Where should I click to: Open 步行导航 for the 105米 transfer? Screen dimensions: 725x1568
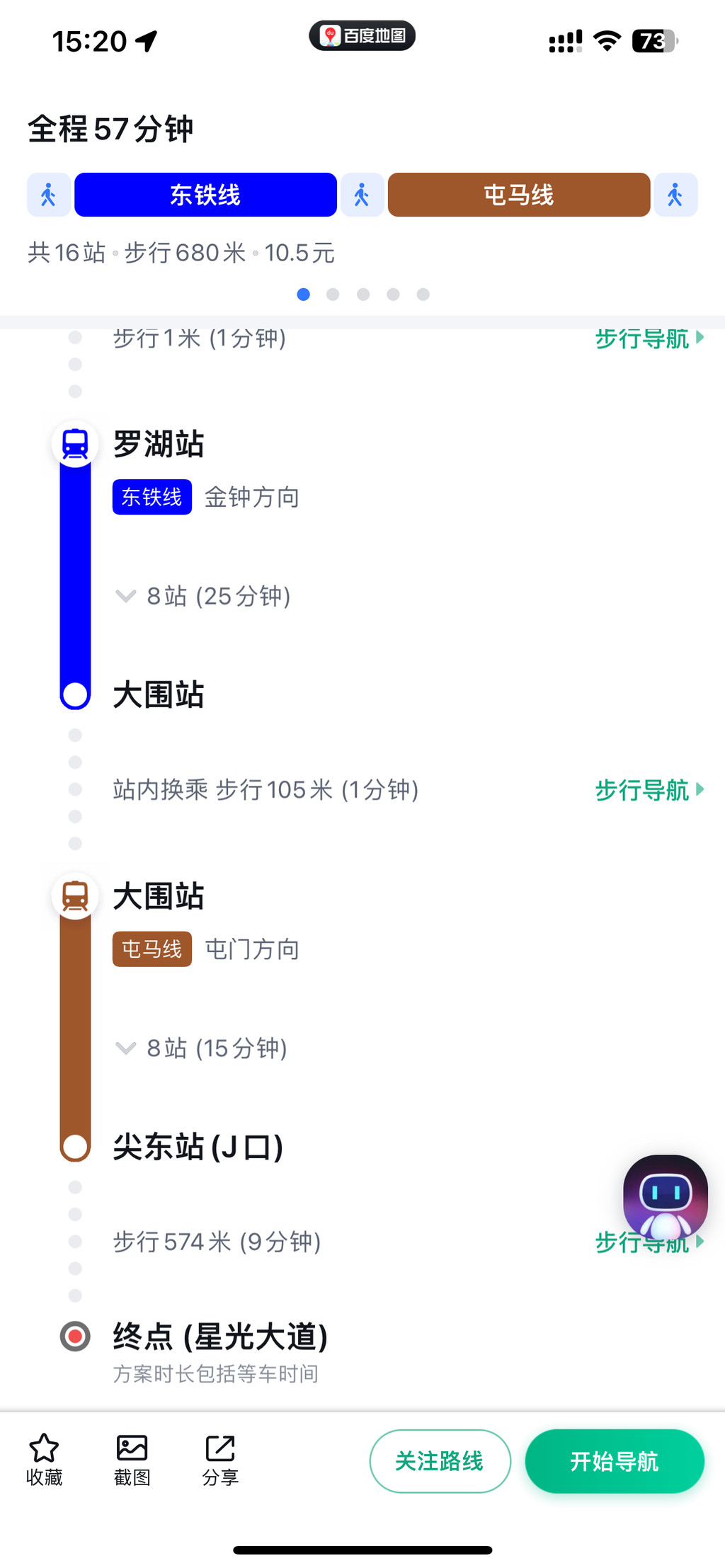[648, 789]
